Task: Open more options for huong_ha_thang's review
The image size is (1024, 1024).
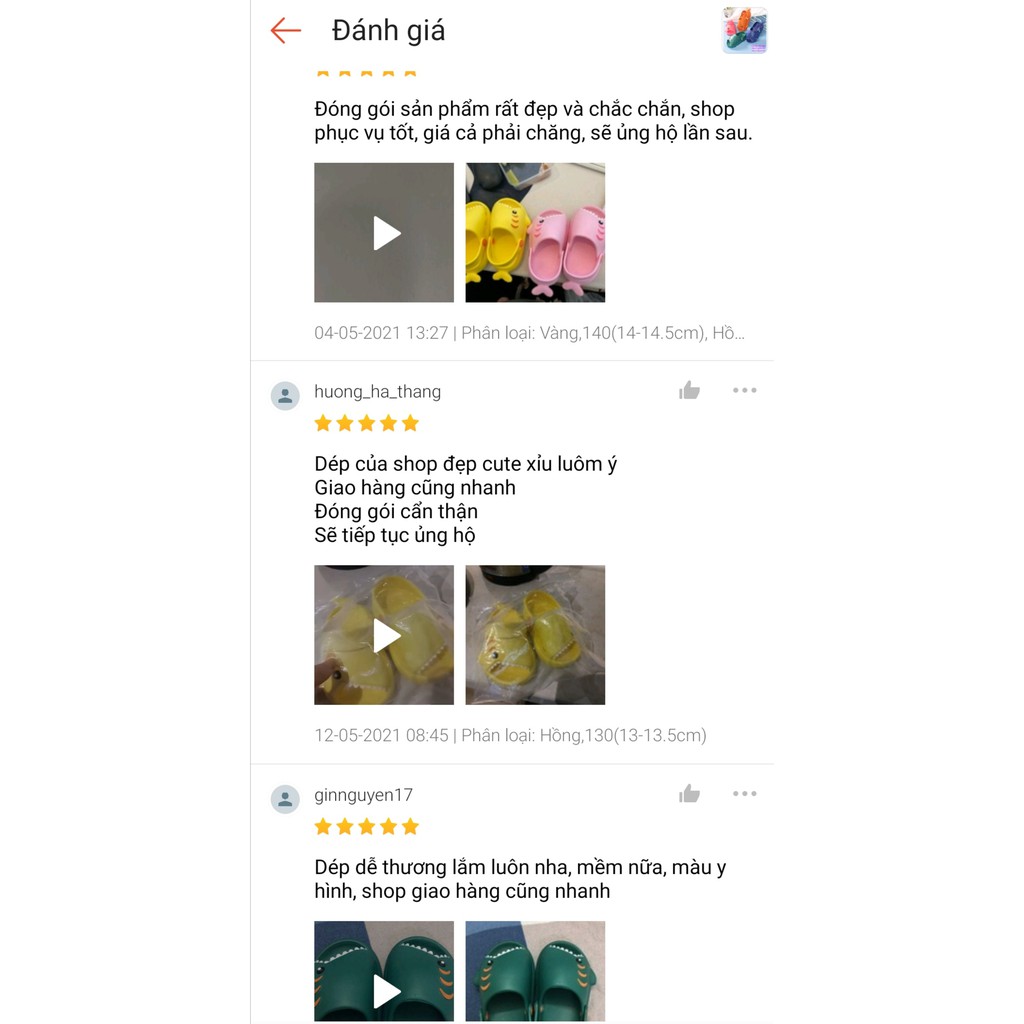Action: (744, 390)
